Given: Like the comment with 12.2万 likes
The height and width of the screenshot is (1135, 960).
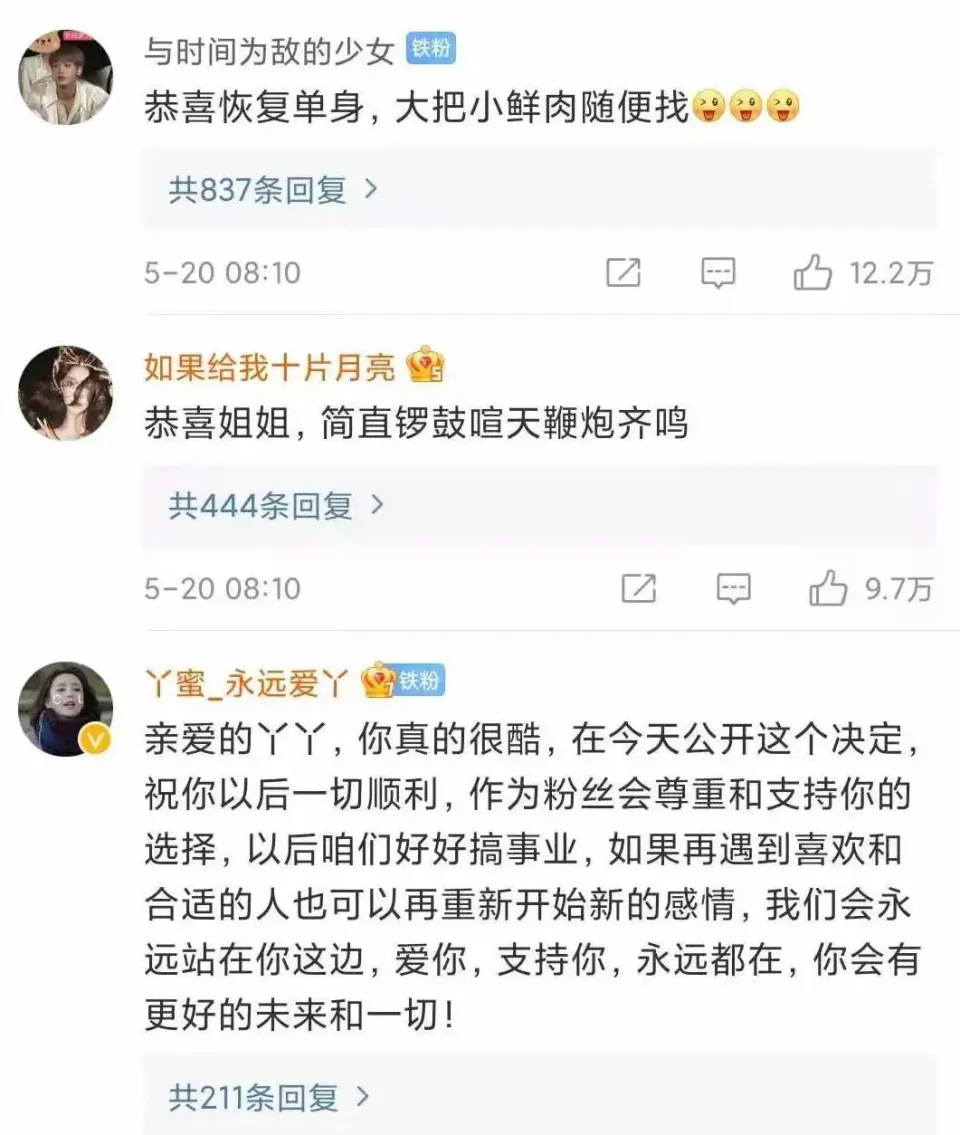Looking at the screenshot, I should coord(813,273).
